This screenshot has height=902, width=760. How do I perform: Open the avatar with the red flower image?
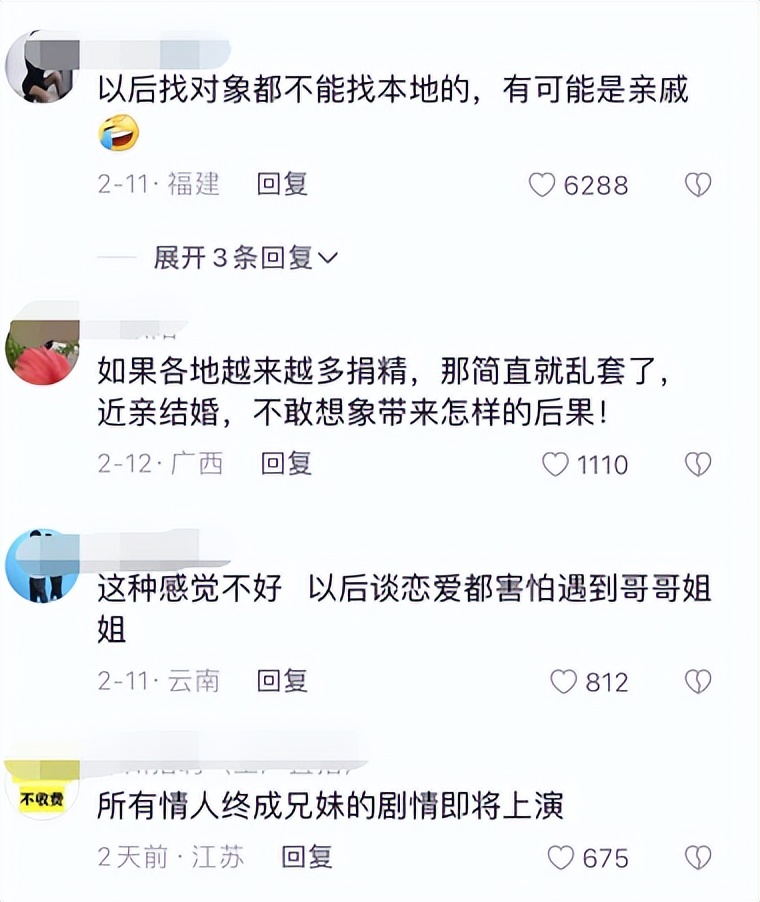[42, 348]
